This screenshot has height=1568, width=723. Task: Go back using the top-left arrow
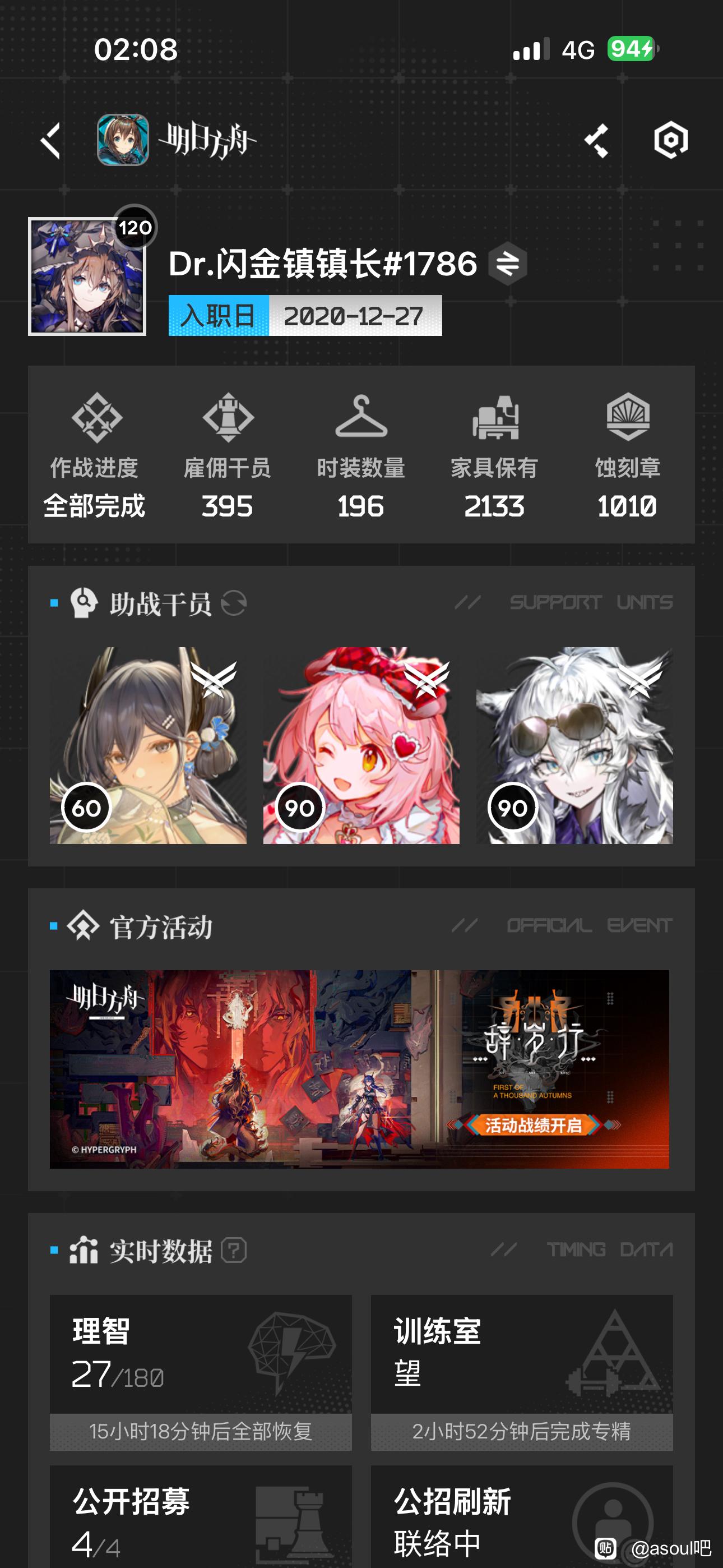pos(50,141)
